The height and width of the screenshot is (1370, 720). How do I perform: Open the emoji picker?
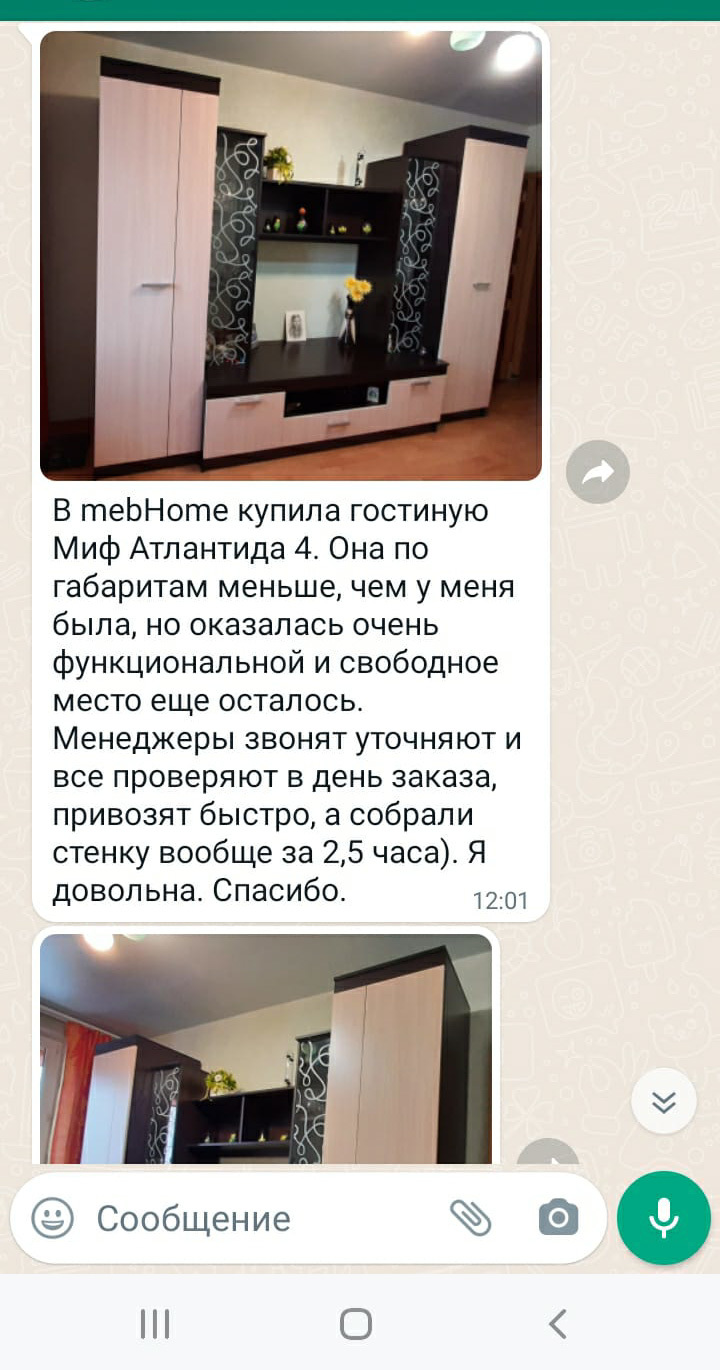click(52, 1218)
